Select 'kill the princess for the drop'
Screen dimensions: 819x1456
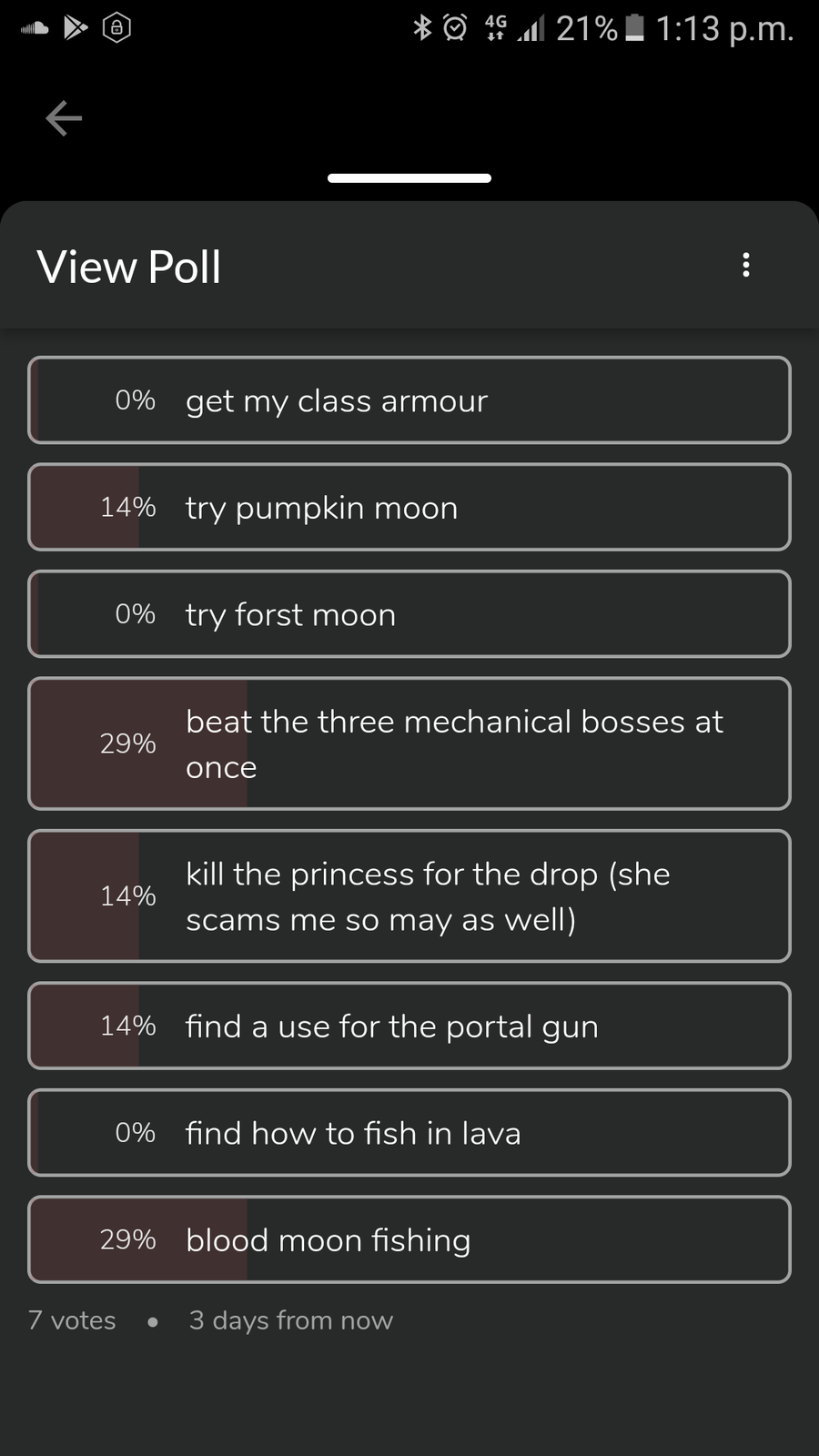409,896
